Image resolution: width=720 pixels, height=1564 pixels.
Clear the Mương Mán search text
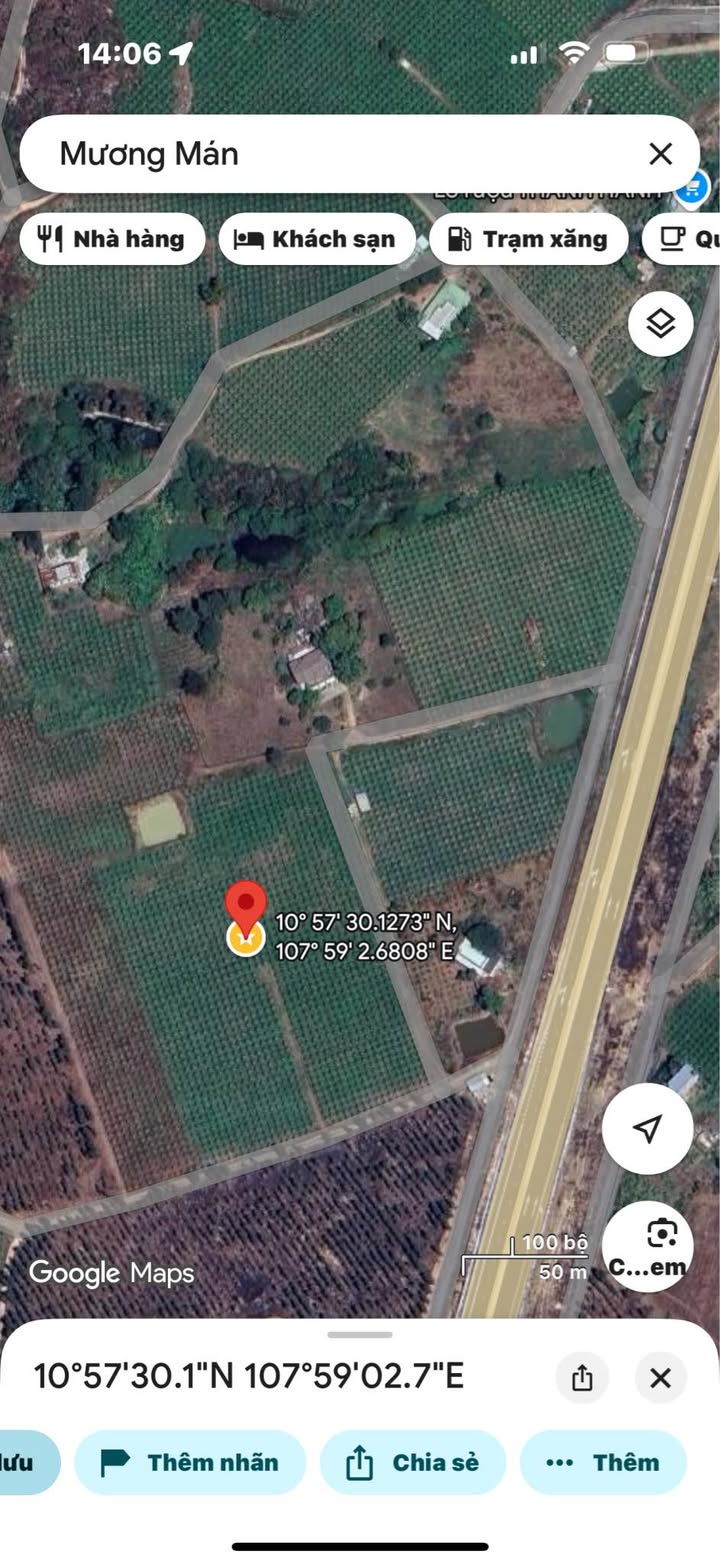(x=660, y=154)
